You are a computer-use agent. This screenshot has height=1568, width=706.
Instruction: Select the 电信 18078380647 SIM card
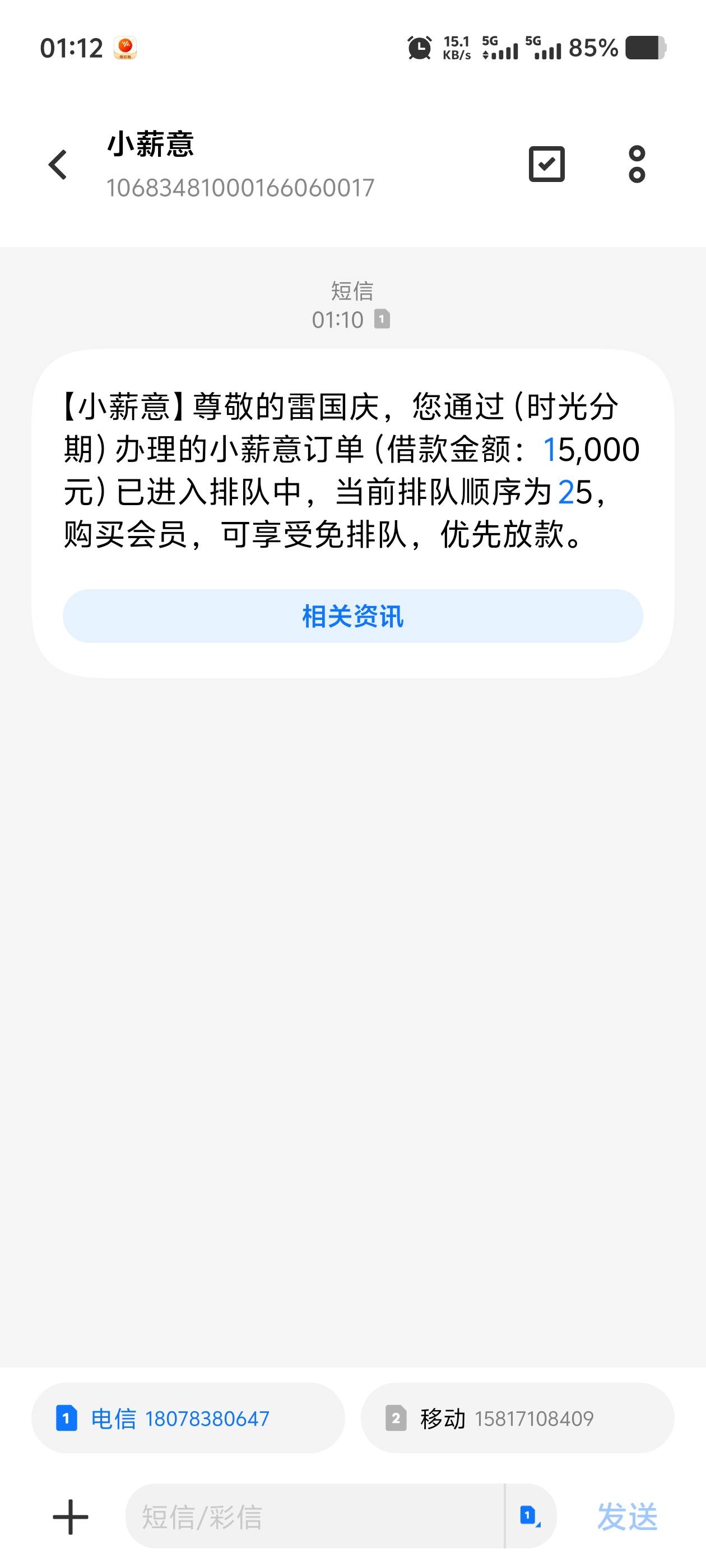(188, 1418)
